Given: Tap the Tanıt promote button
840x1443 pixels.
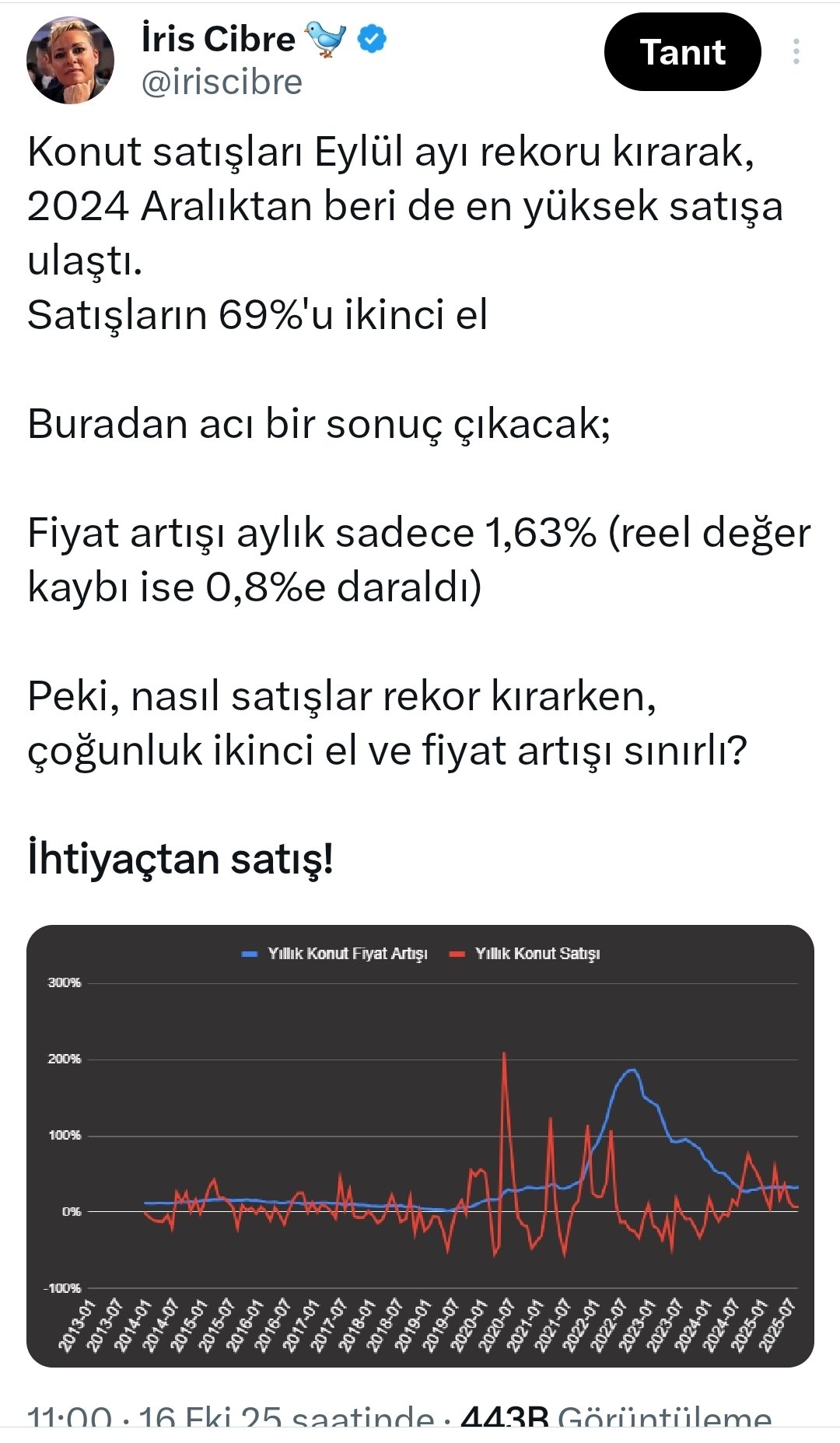Looking at the screenshot, I should point(682,52).
